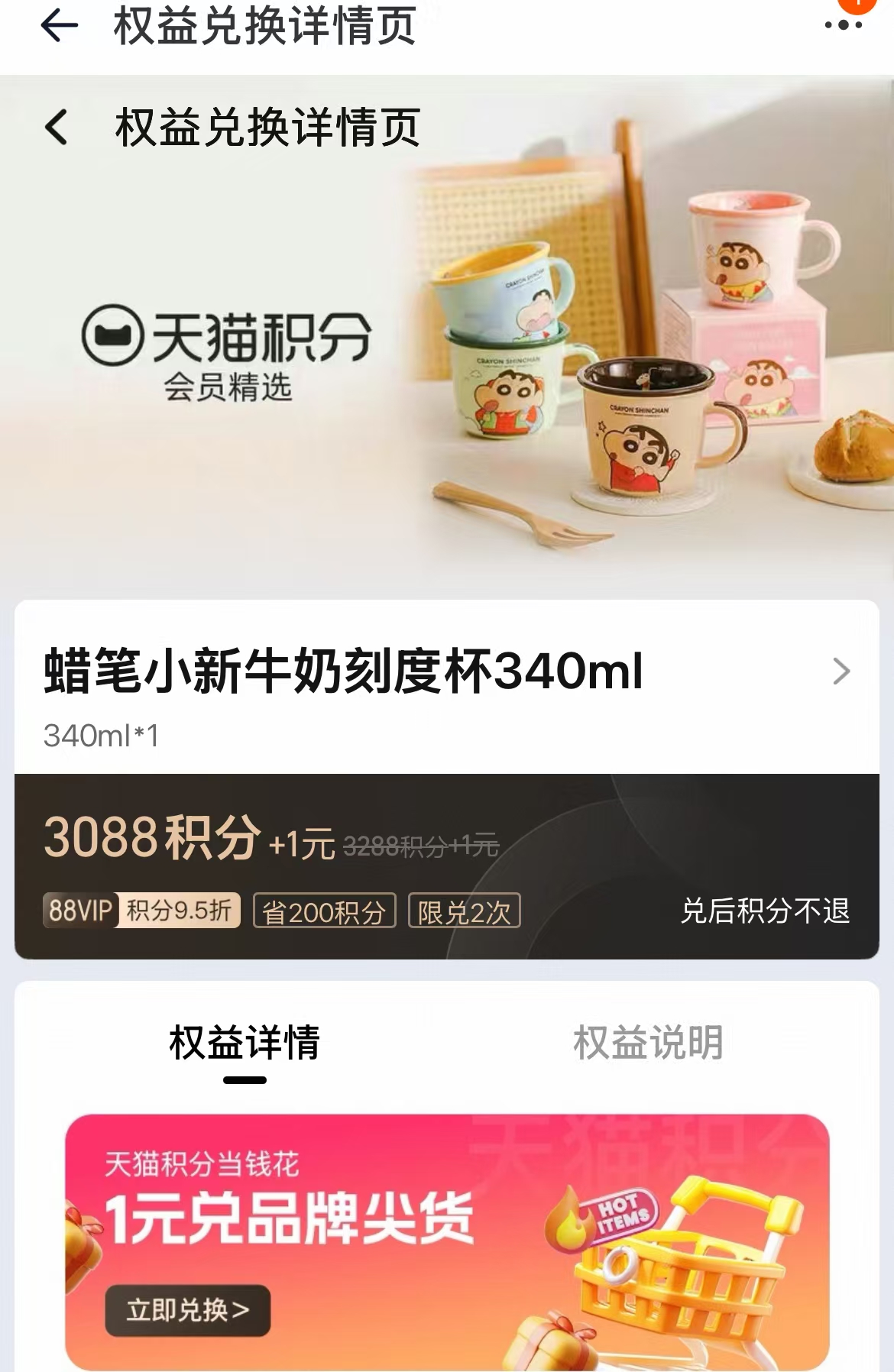Tap the back arrow inside the banner image
This screenshot has height=1372, width=894.
pyautogui.click(x=57, y=128)
